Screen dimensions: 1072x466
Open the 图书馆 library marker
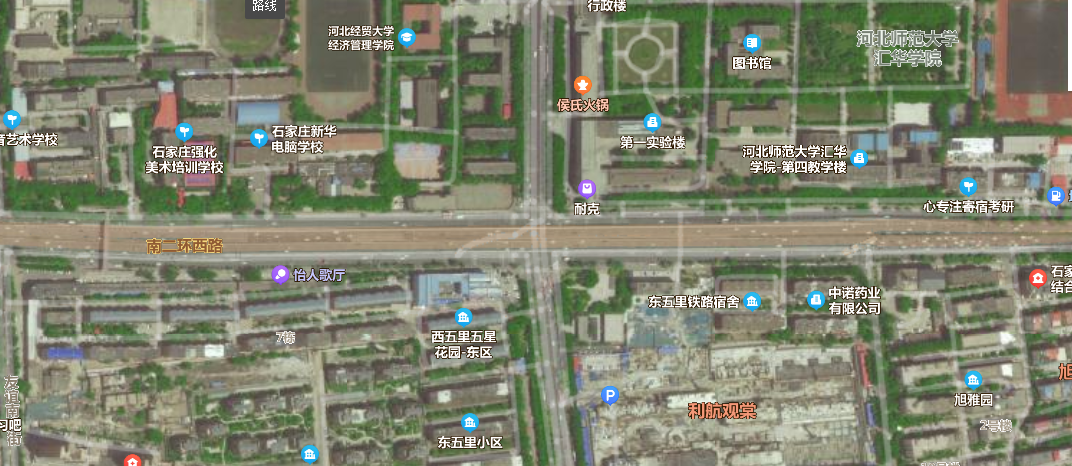tap(752, 43)
